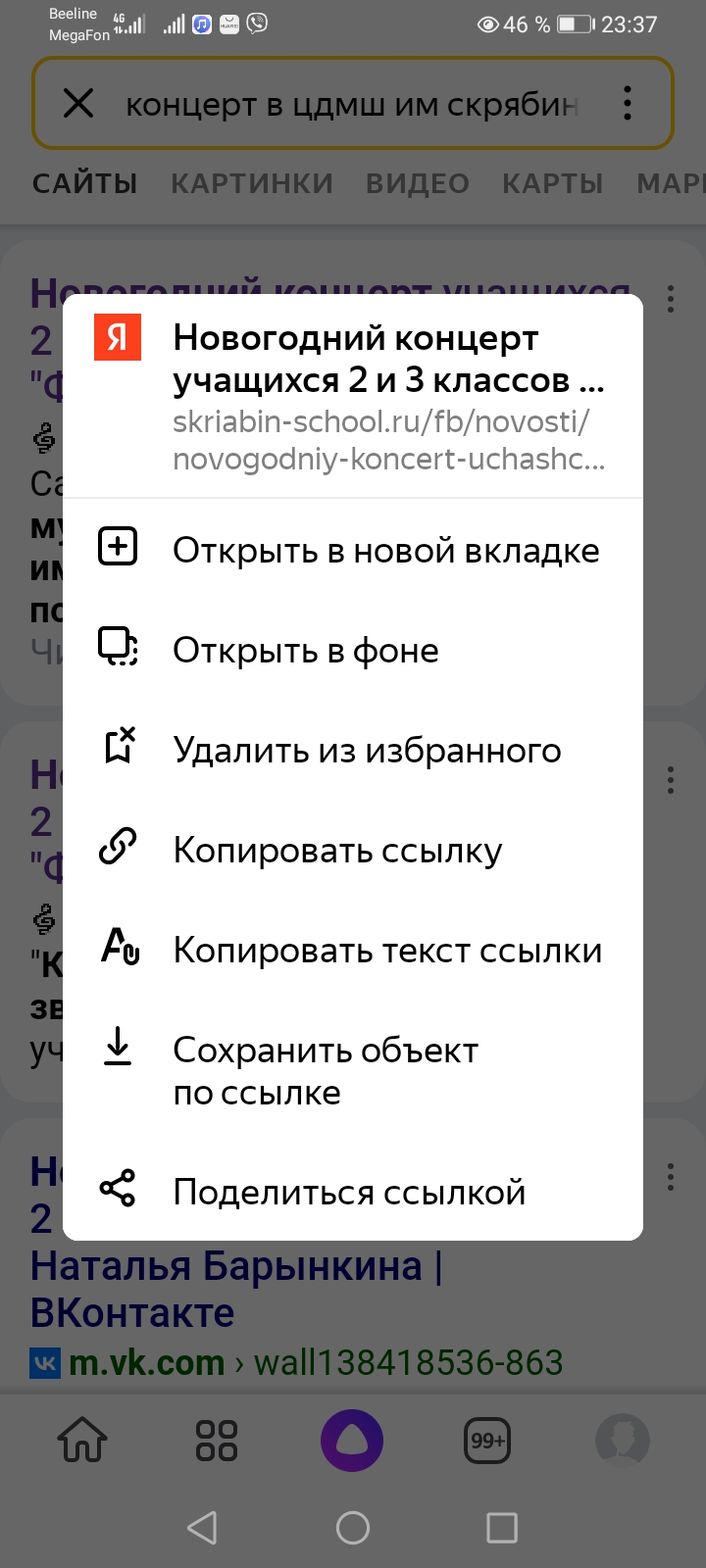This screenshot has width=706, height=1568.
Task: Go to the browser home page
Action: coord(82,1441)
